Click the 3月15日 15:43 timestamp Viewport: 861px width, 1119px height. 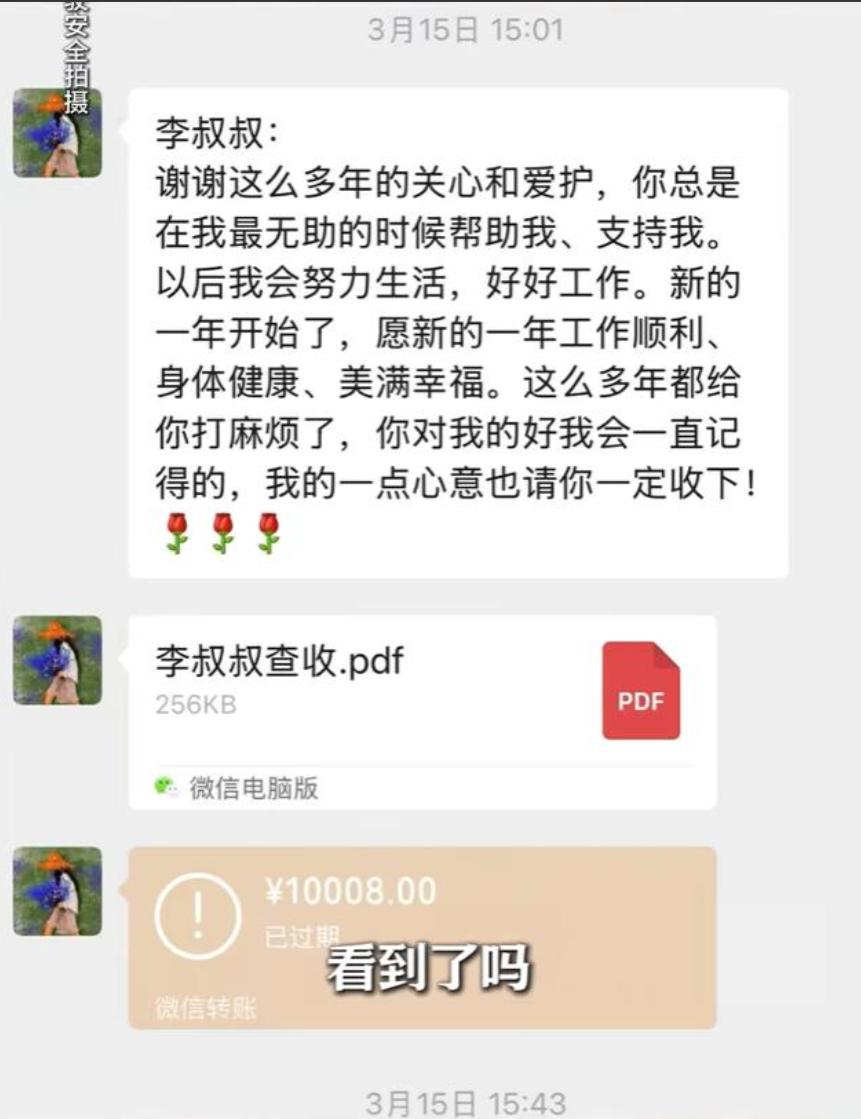pos(430,1101)
